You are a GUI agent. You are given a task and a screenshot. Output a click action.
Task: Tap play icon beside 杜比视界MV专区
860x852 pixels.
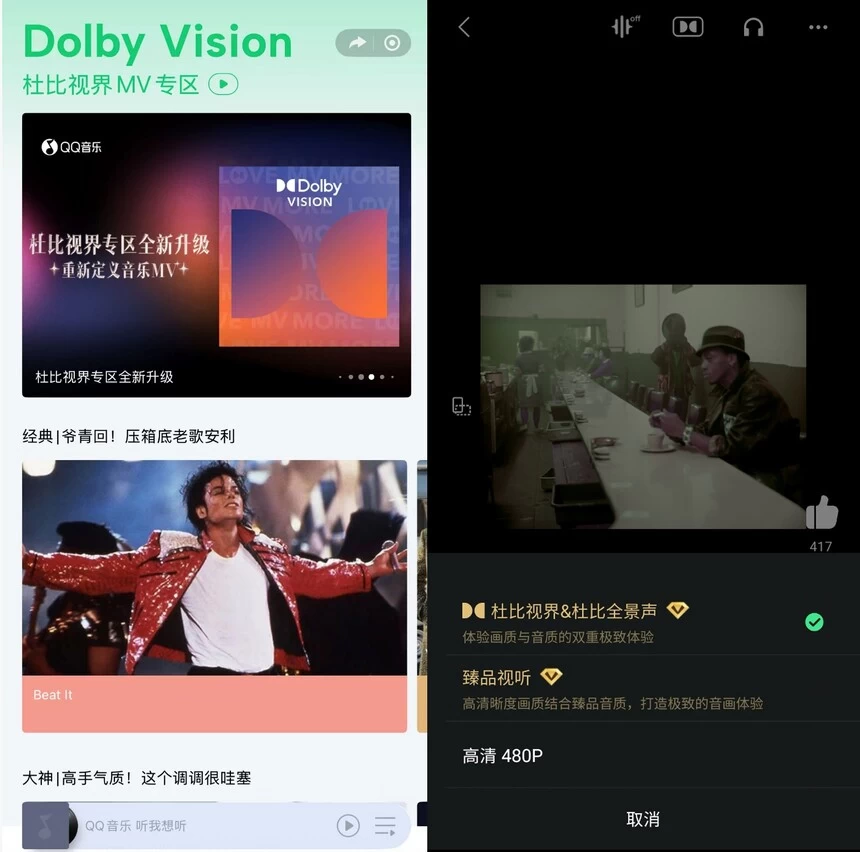click(223, 85)
